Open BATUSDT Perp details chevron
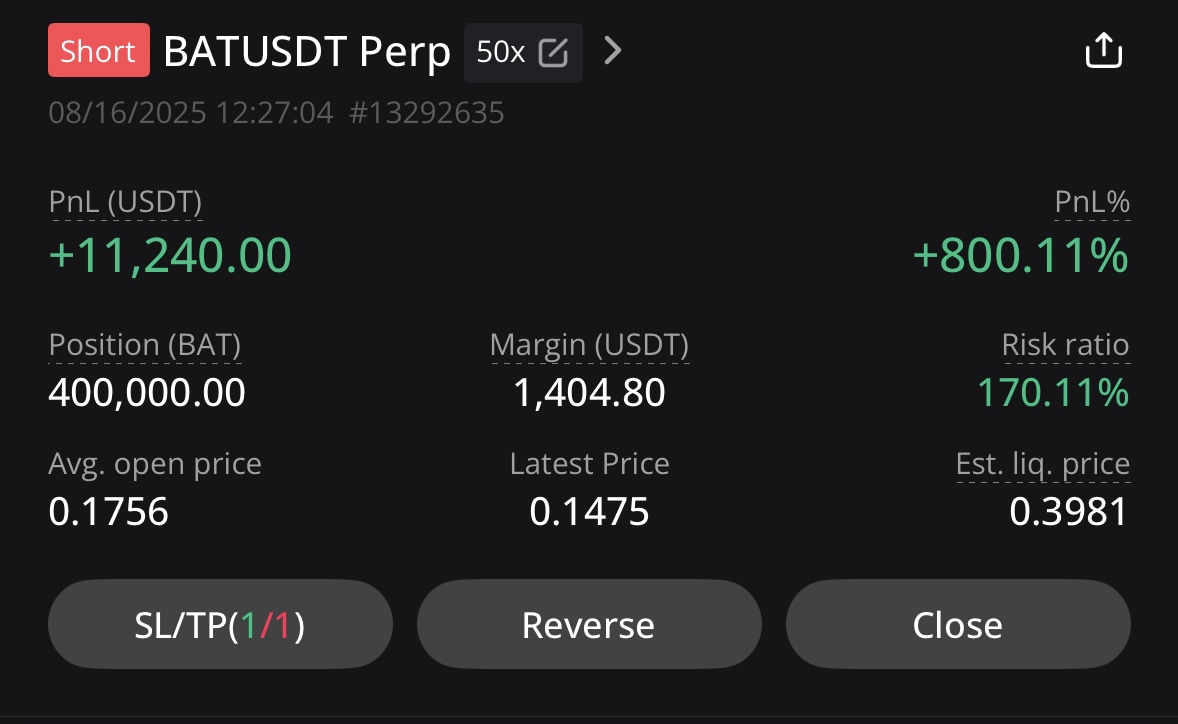Screen dimensions: 1178x724 click(x=613, y=51)
